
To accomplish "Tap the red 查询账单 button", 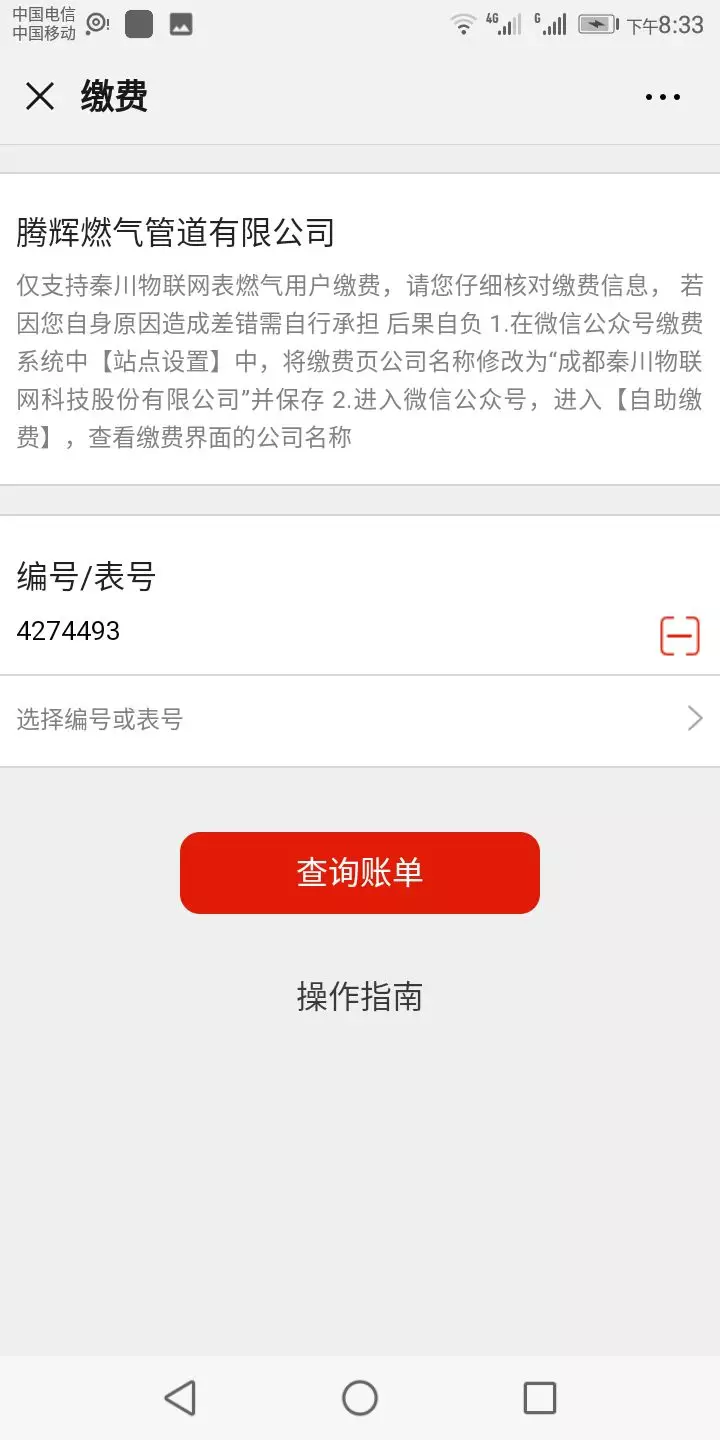I will coord(360,873).
